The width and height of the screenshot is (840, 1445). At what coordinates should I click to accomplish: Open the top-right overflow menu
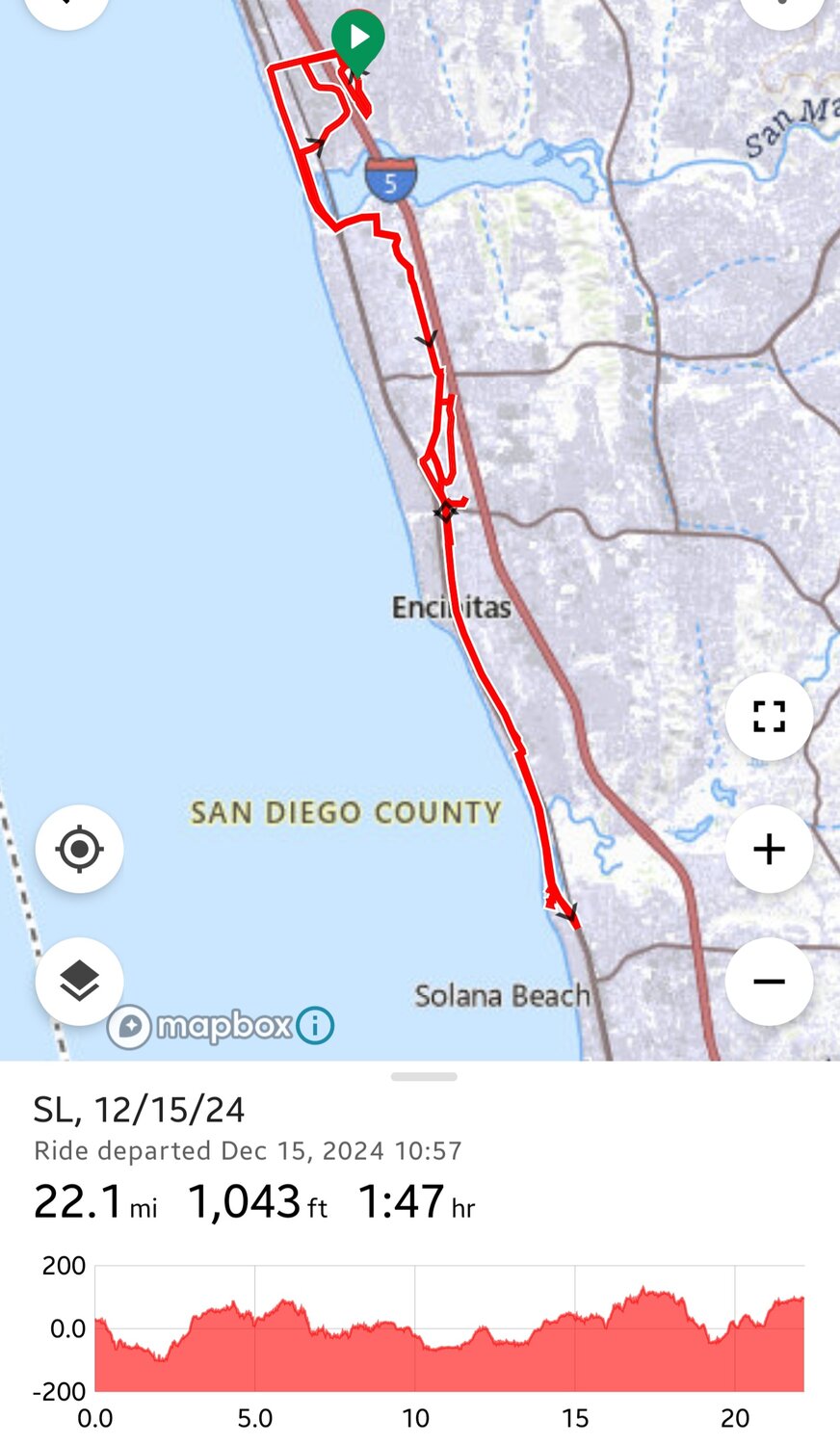pyautogui.click(x=781, y=6)
